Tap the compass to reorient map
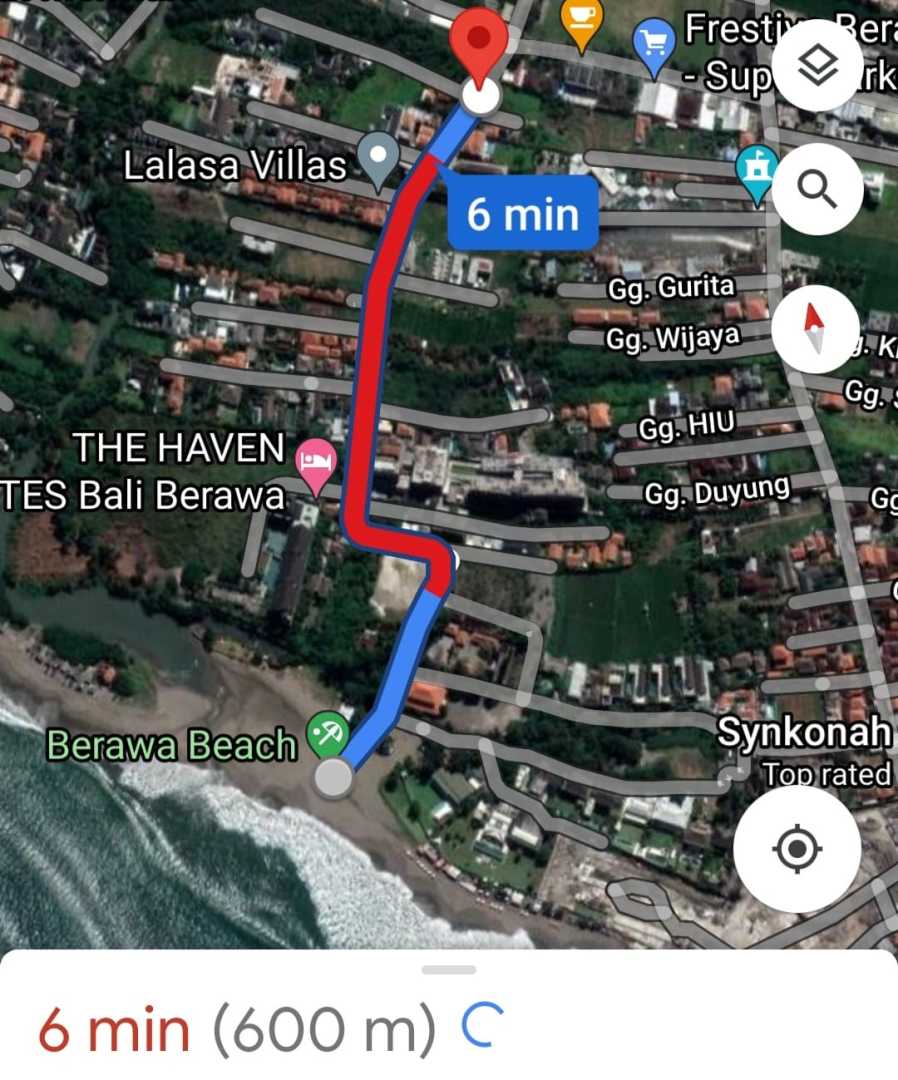The height and width of the screenshot is (1080, 898). pos(815,328)
